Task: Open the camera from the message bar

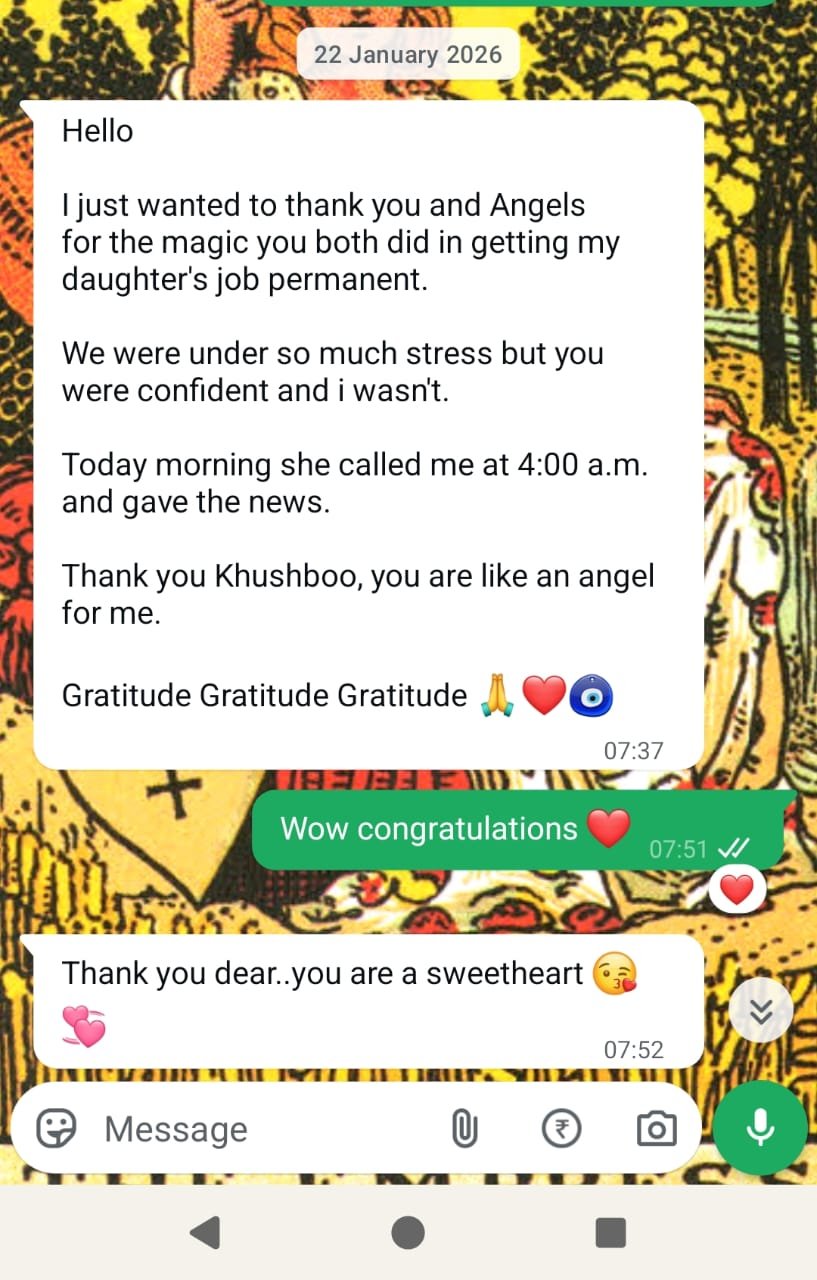Action: (656, 1129)
